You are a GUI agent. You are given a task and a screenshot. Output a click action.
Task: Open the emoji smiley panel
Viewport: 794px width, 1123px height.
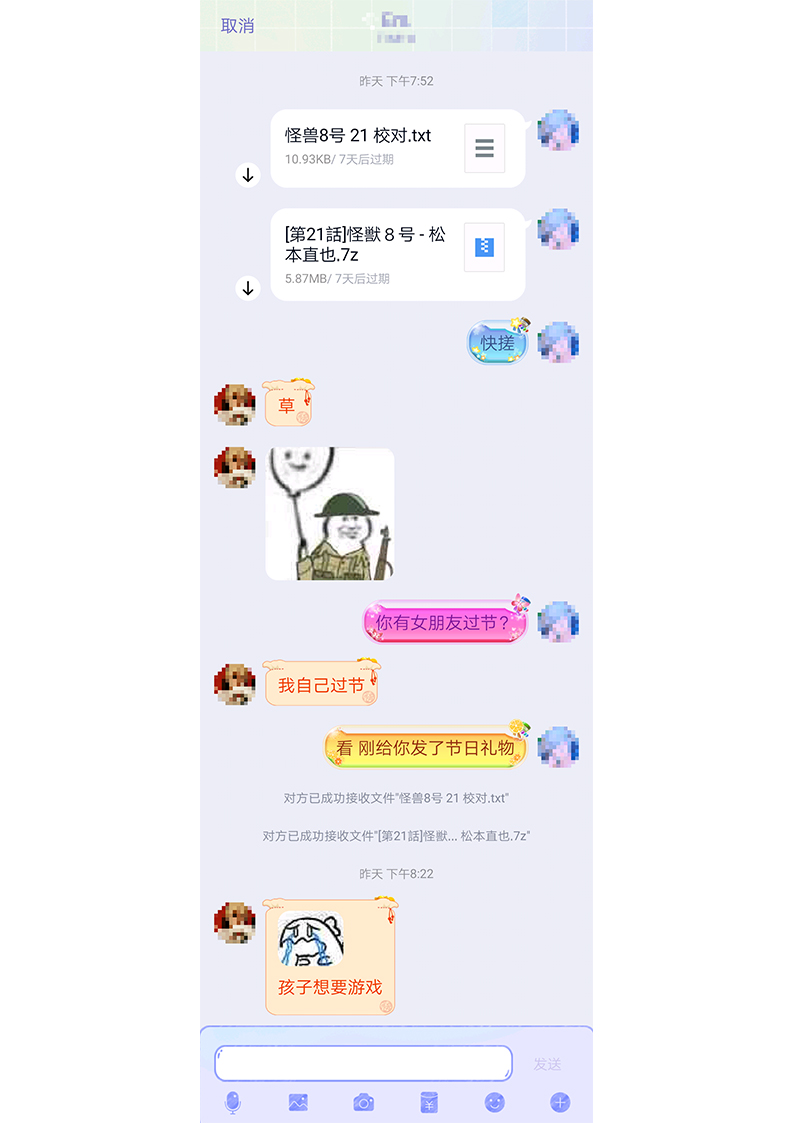coord(495,1103)
